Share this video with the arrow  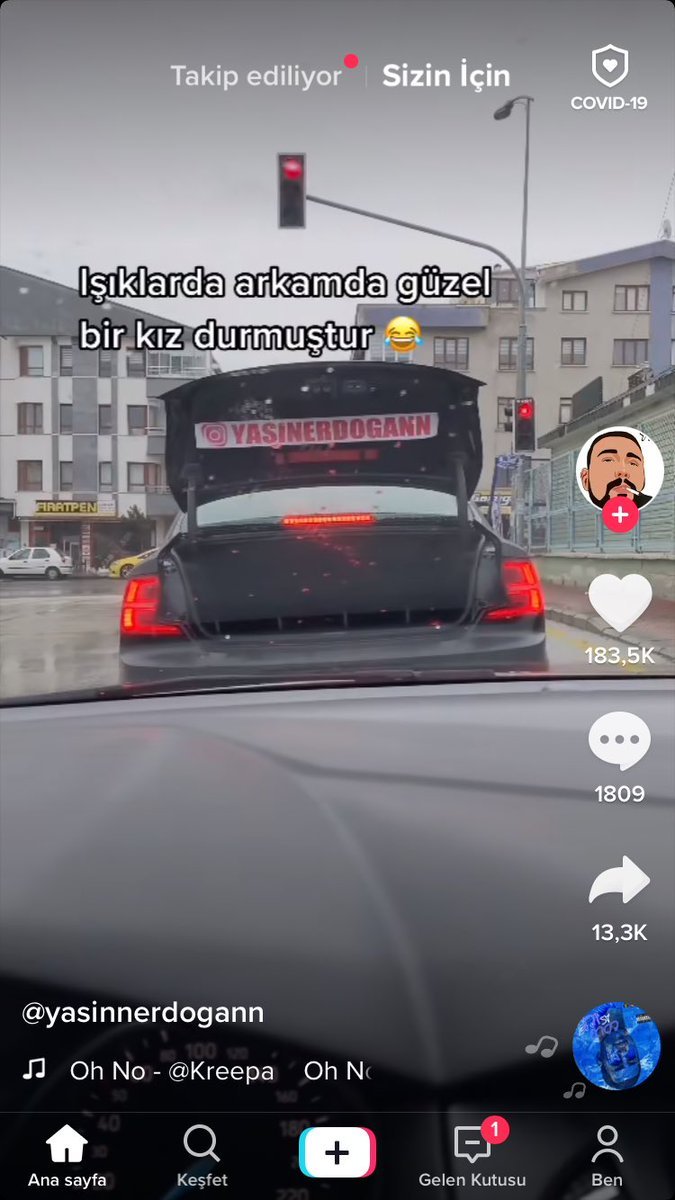[620, 882]
